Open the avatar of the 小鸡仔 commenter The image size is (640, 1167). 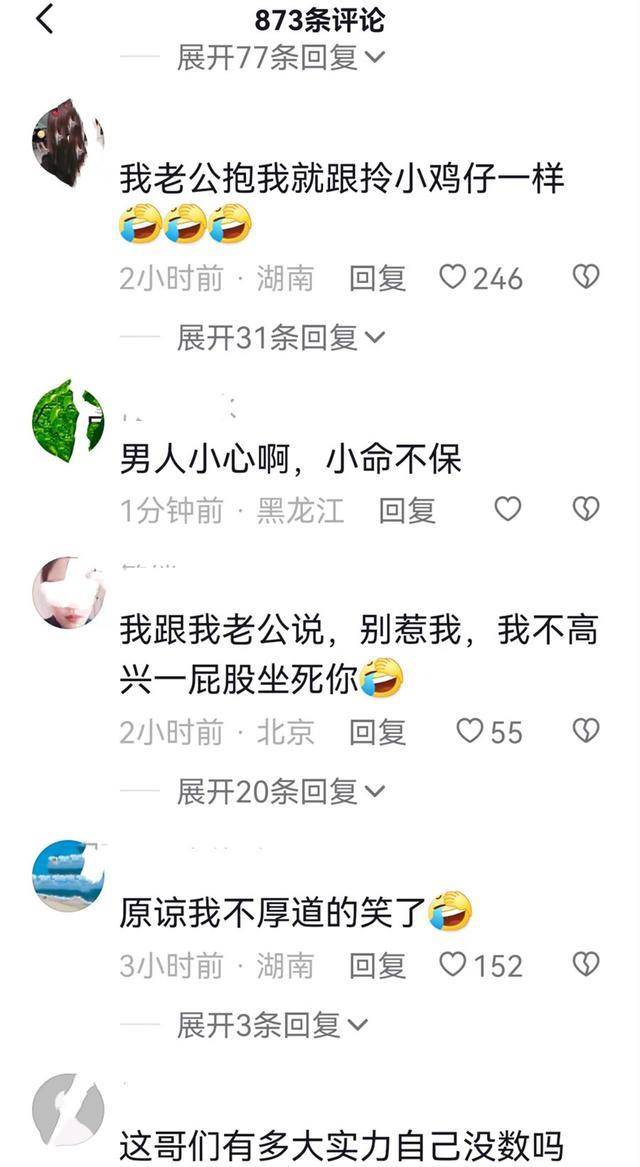[x=67, y=142]
